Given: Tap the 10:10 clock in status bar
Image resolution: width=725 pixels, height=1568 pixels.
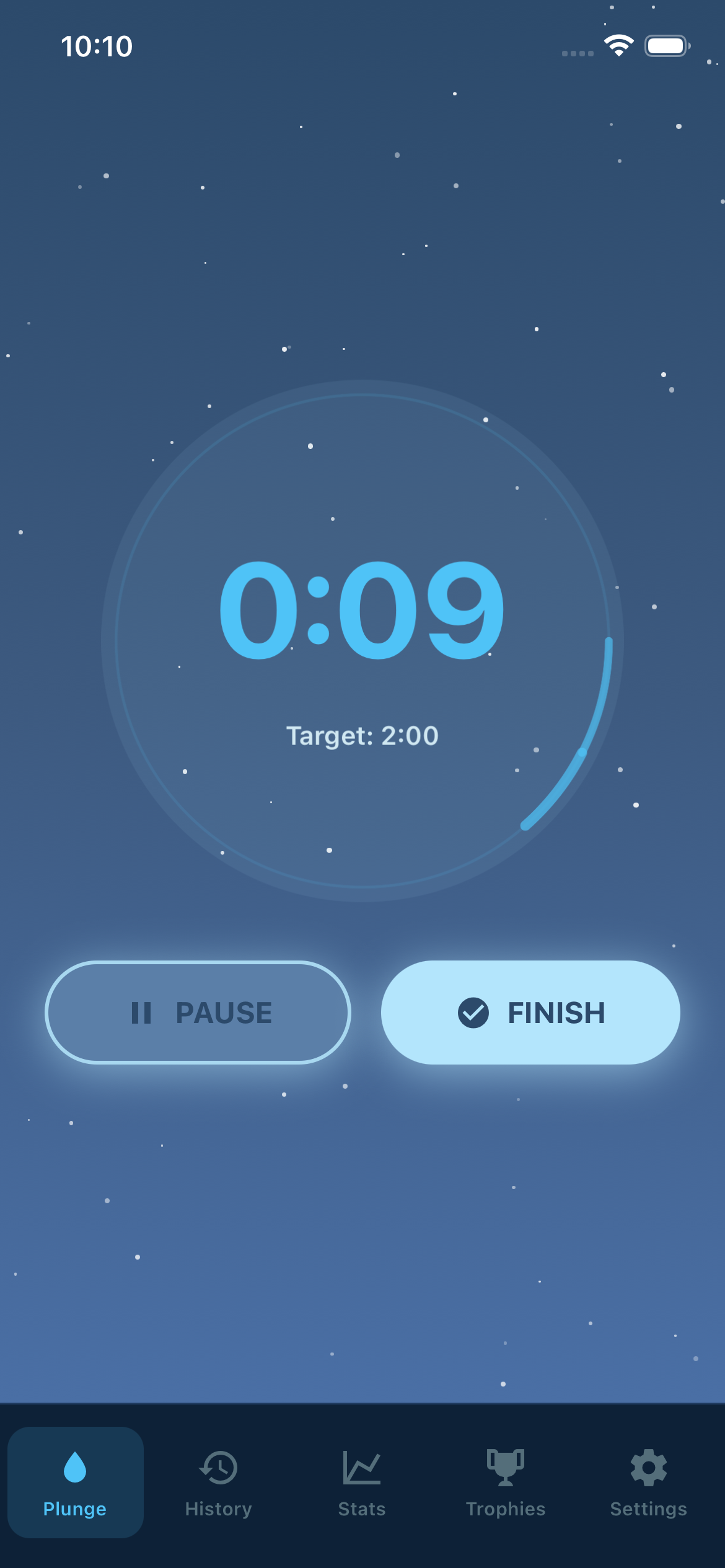Looking at the screenshot, I should coord(97,45).
